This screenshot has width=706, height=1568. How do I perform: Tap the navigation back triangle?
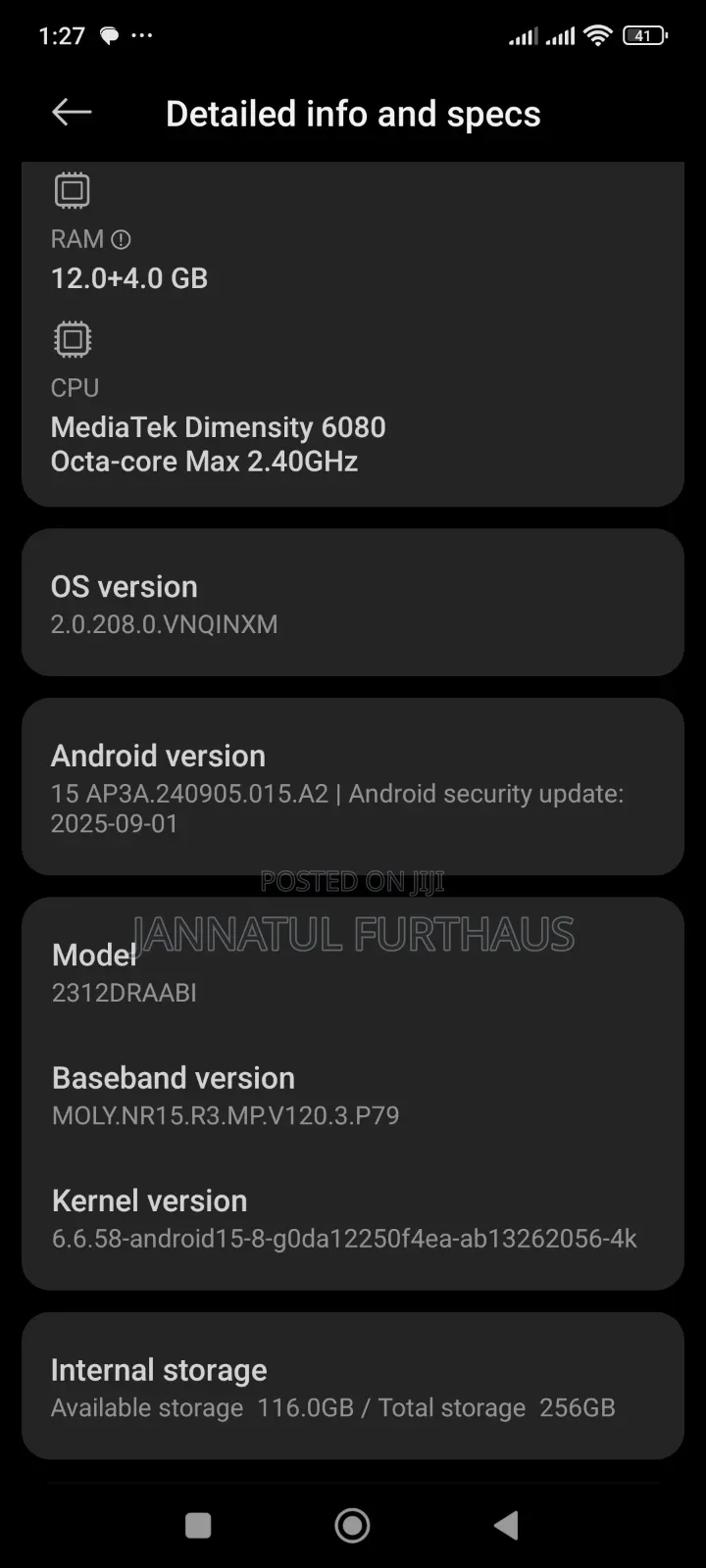(506, 1525)
